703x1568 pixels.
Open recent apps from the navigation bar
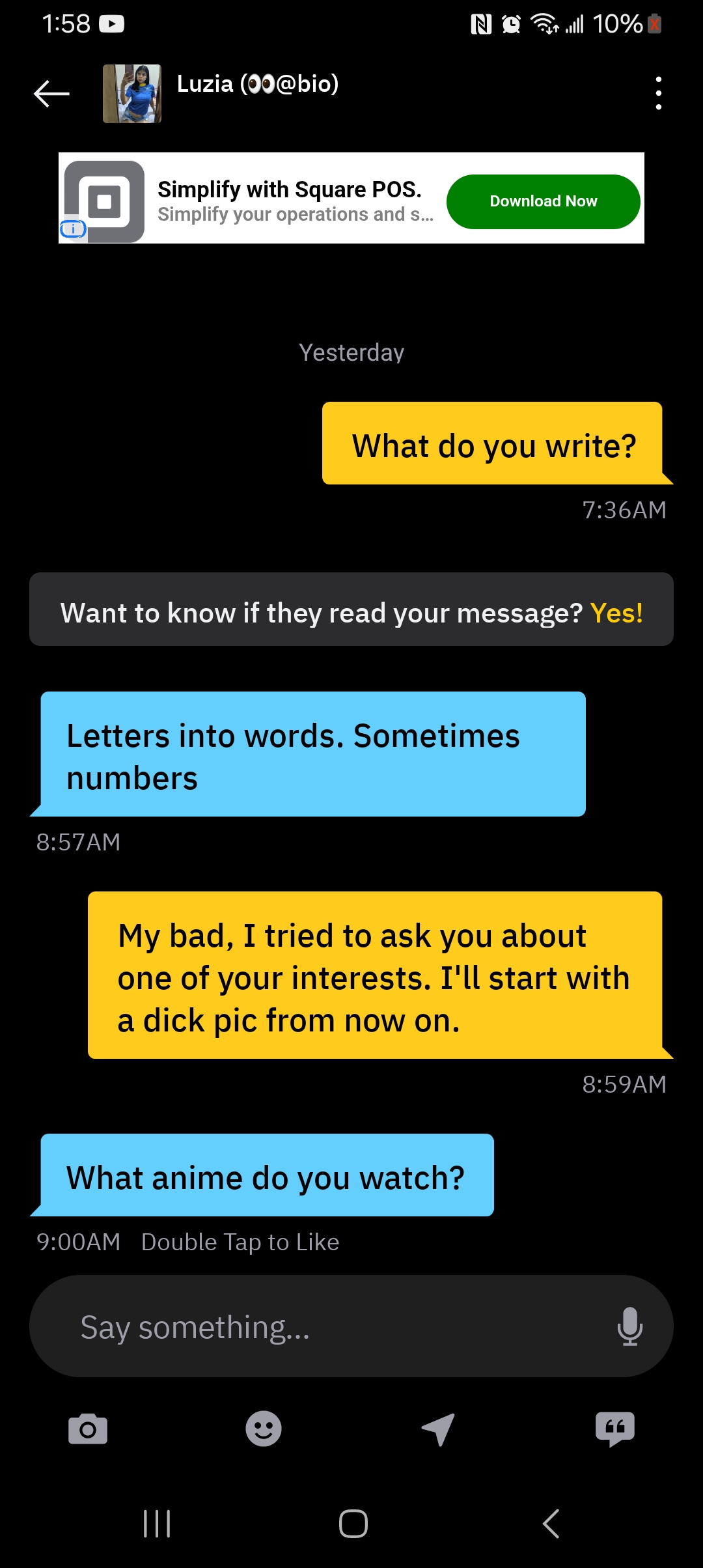click(157, 1524)
